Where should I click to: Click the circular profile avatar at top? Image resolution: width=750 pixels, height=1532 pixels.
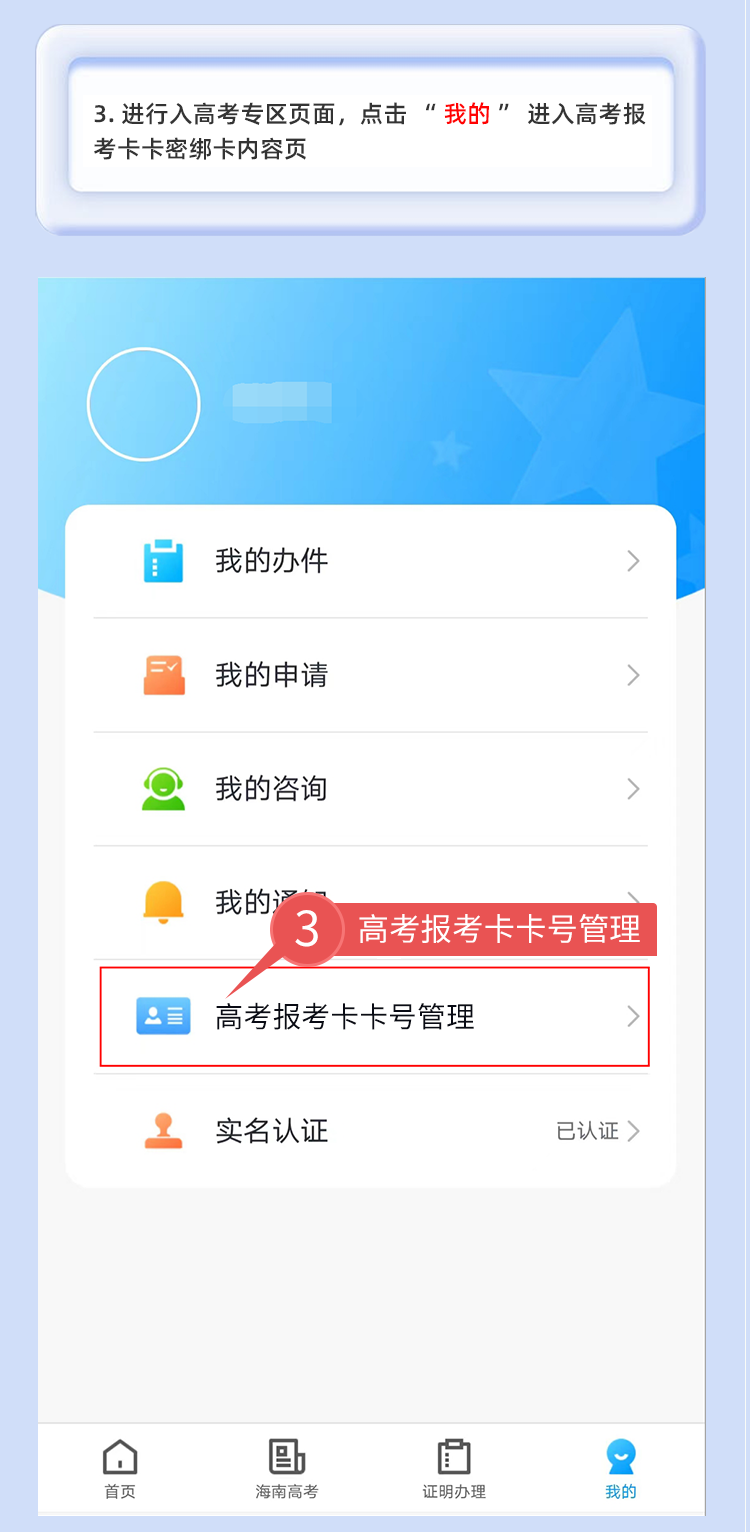(143, 403)
